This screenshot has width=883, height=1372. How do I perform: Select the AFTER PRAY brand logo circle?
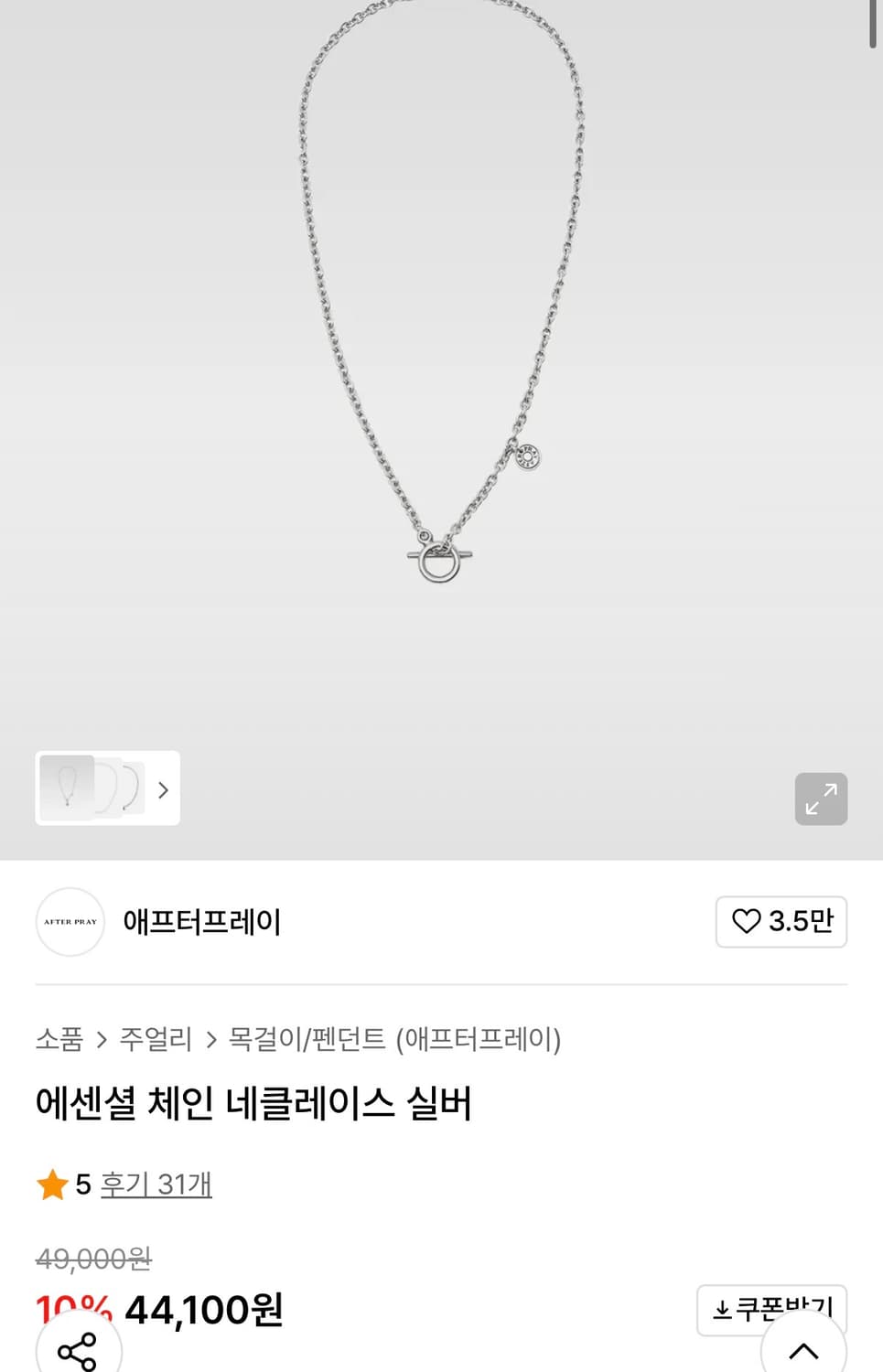70,922
